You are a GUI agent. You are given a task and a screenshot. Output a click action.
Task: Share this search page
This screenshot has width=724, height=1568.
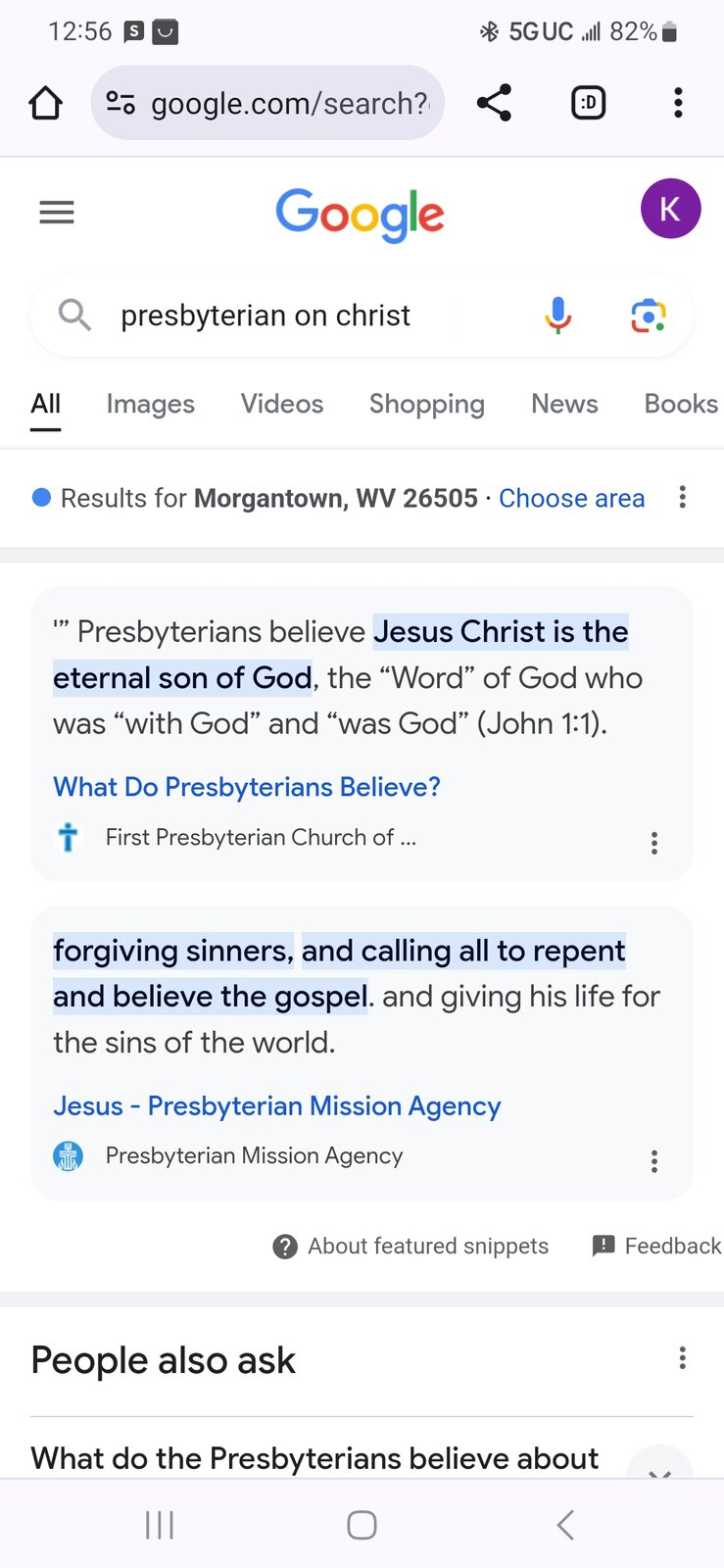coord(495,103)
